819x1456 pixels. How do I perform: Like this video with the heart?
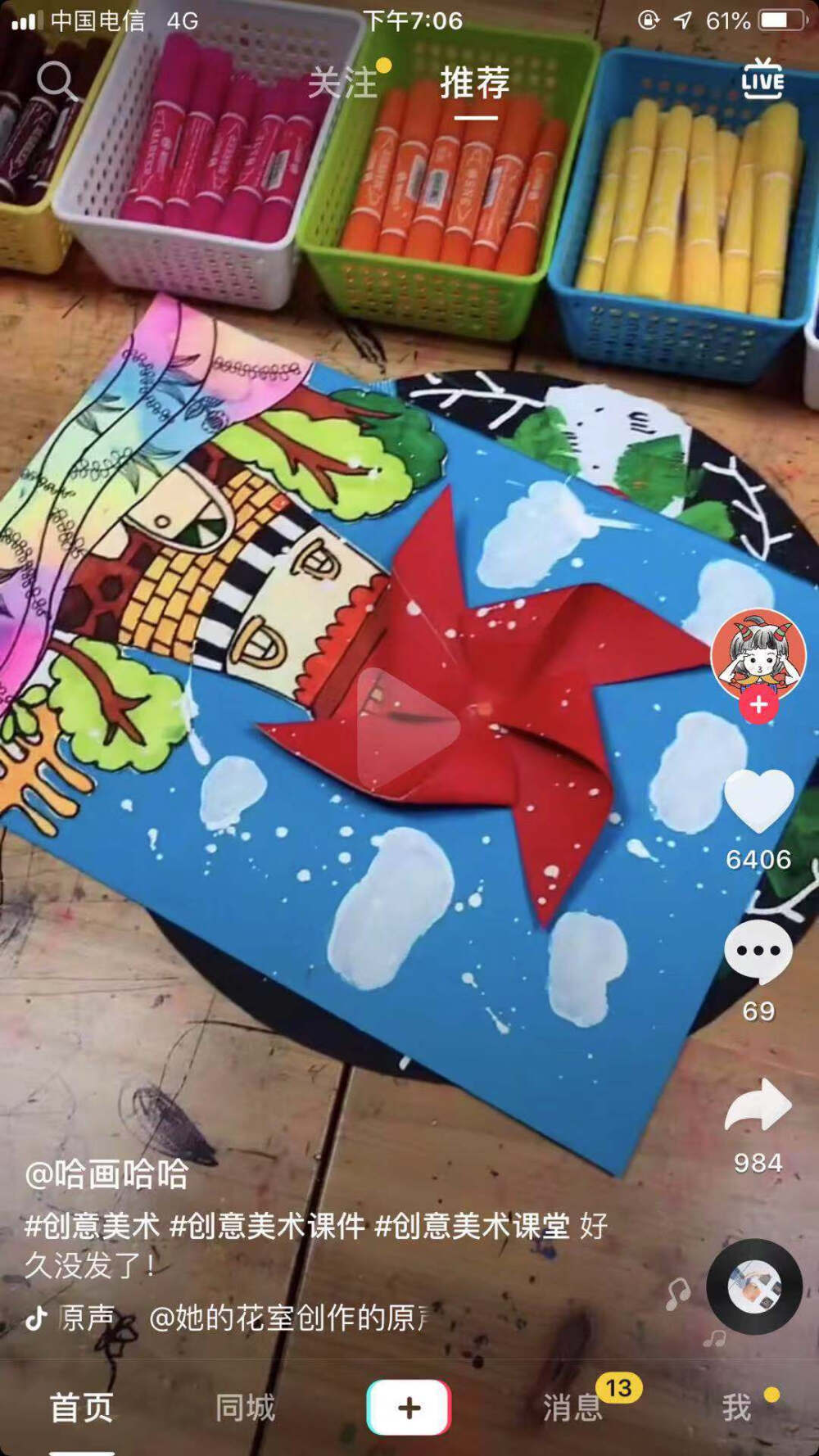click(x=758, y=802)
